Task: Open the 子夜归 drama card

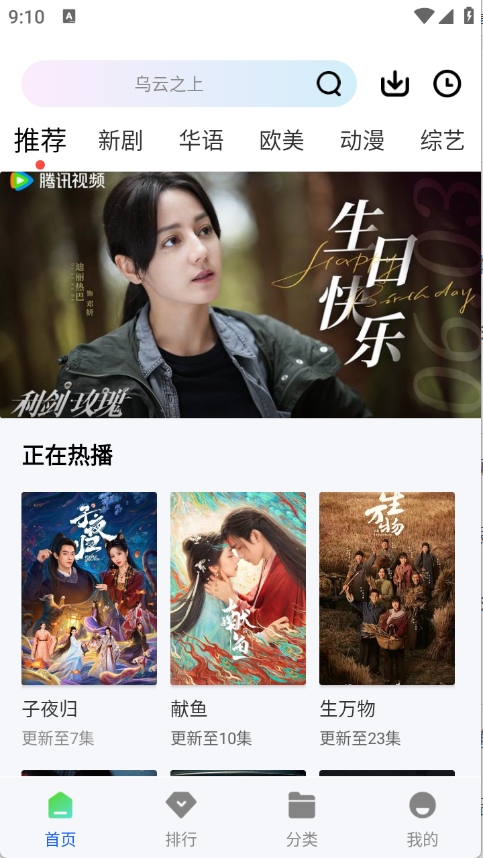Action: 89,620
